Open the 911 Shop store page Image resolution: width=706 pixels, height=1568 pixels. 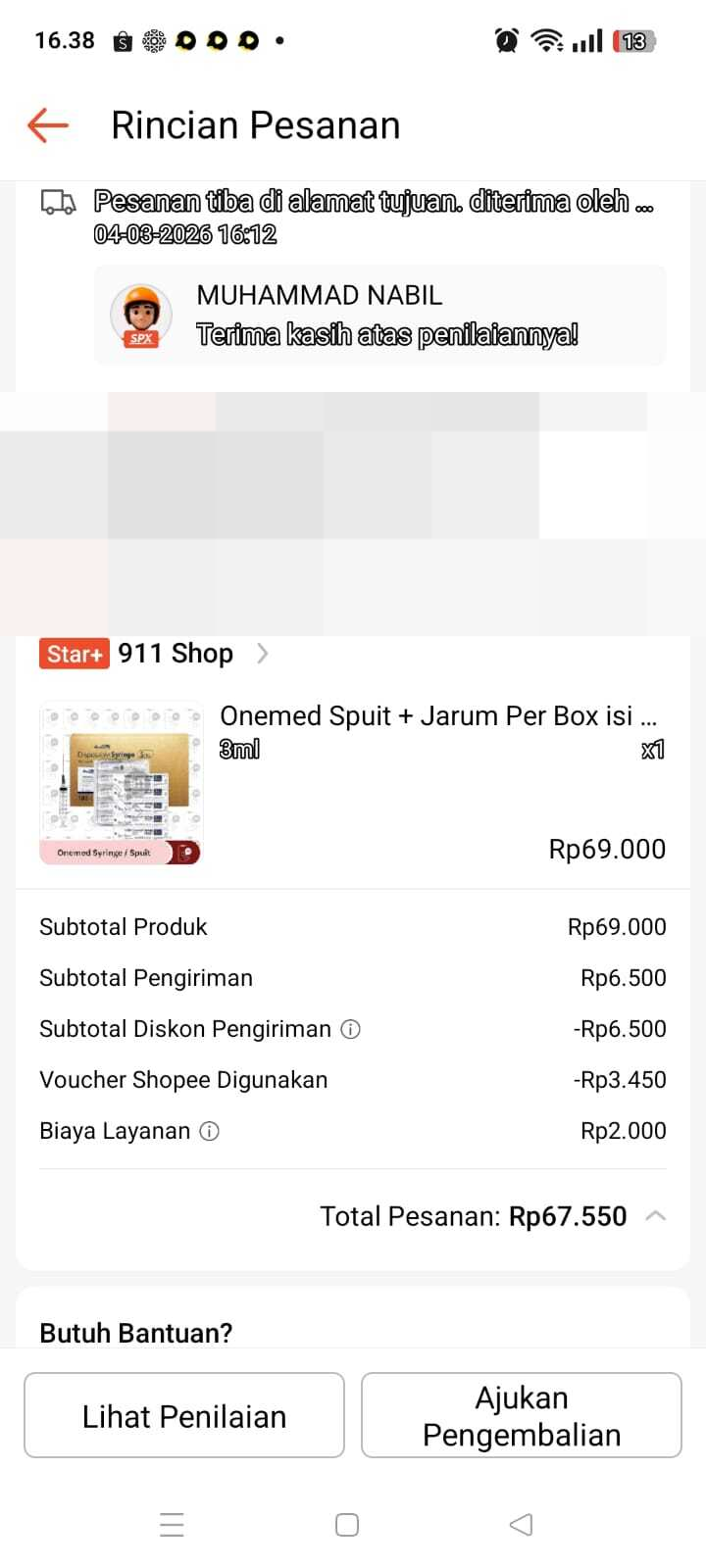(x=175, y=654)
